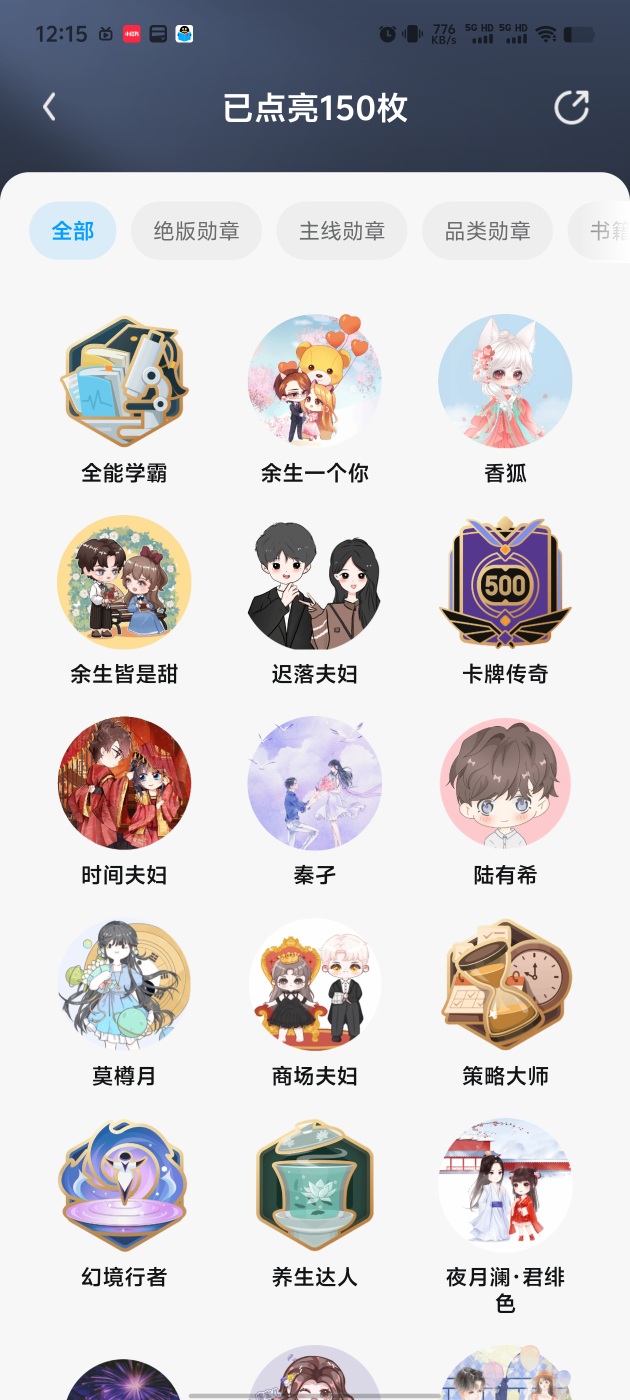630x1400 pixels.
Task: View the 陆有希 medal
Action: click(x=505, y=783)
